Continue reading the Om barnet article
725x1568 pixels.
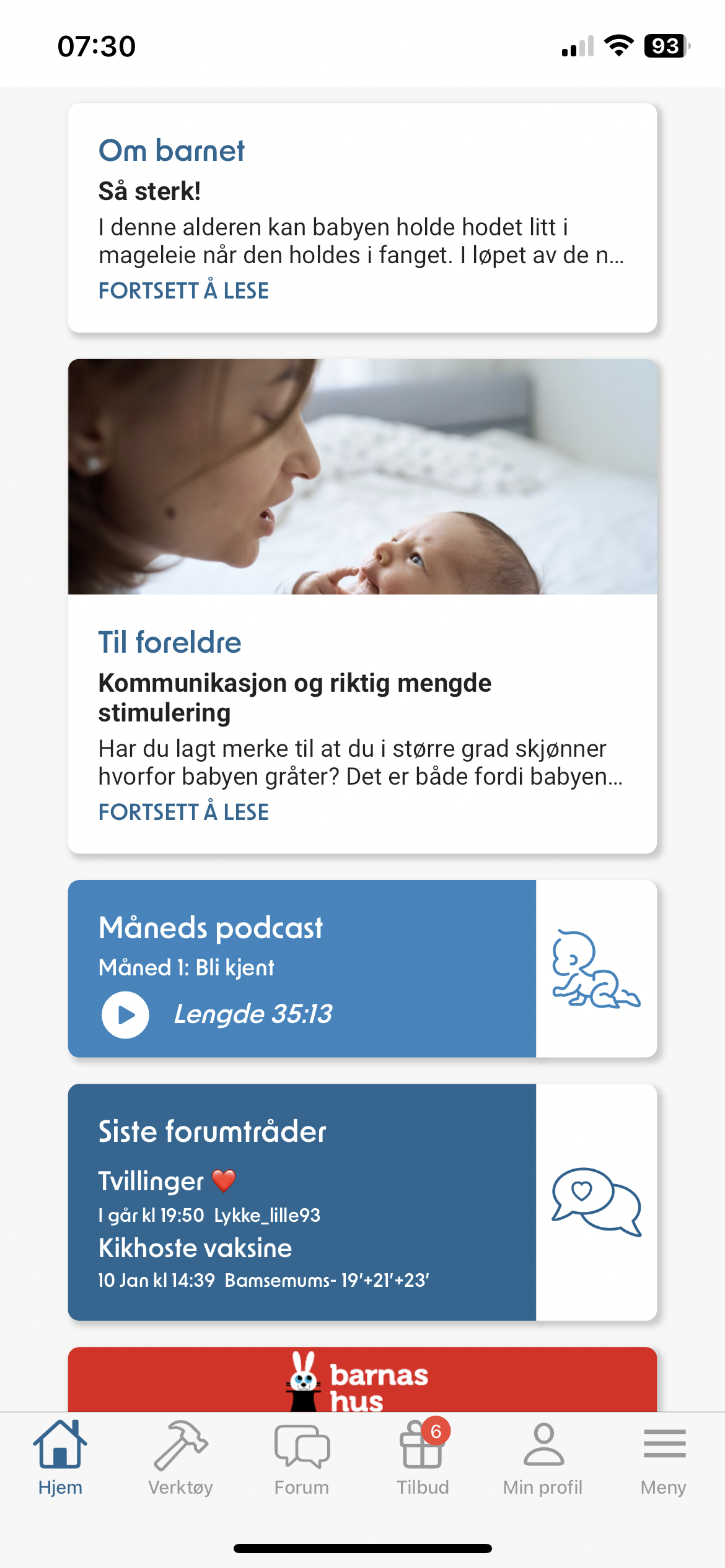[183, 290]
